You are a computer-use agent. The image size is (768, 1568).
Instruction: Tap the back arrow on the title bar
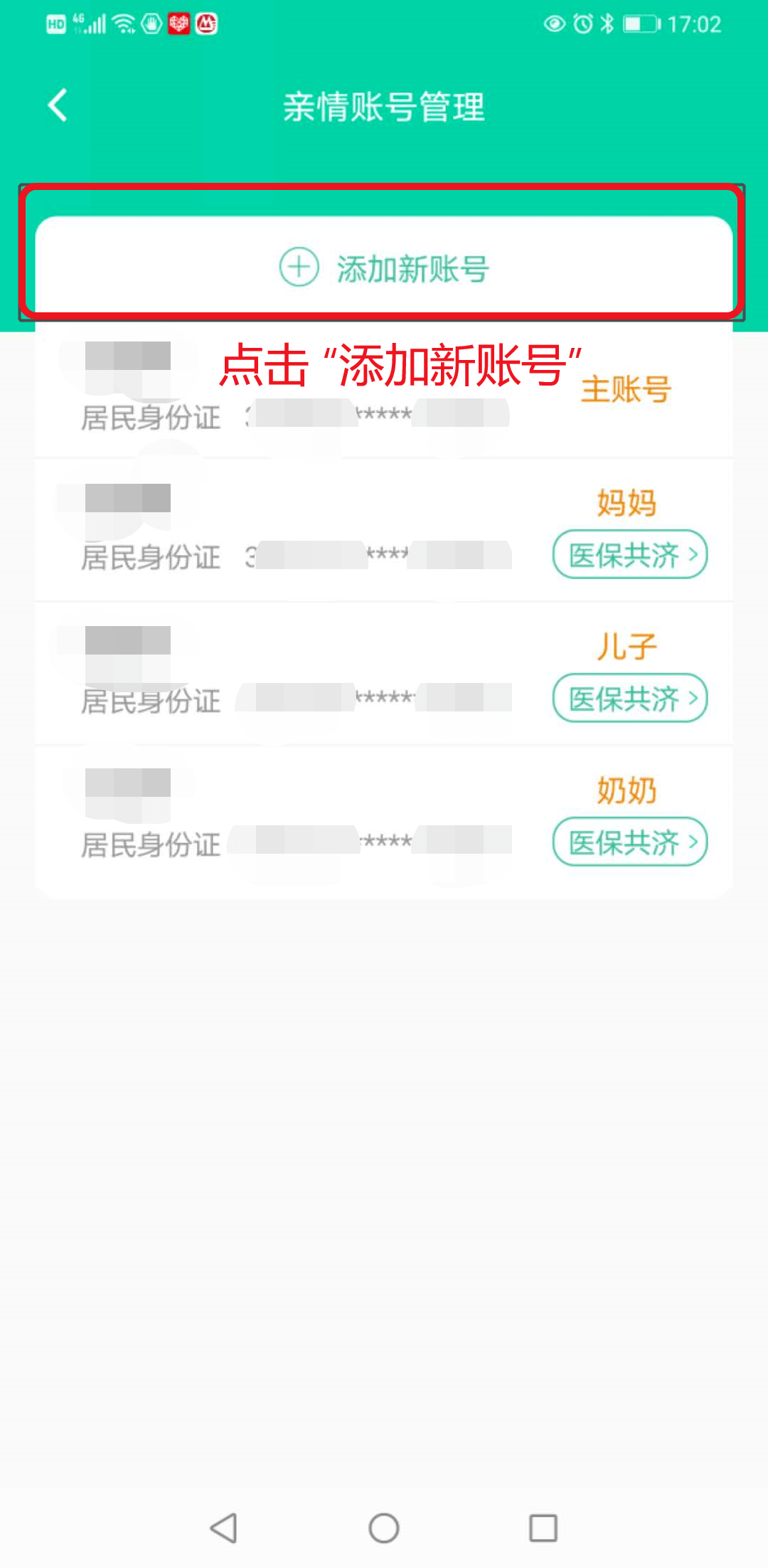[56, 105]
